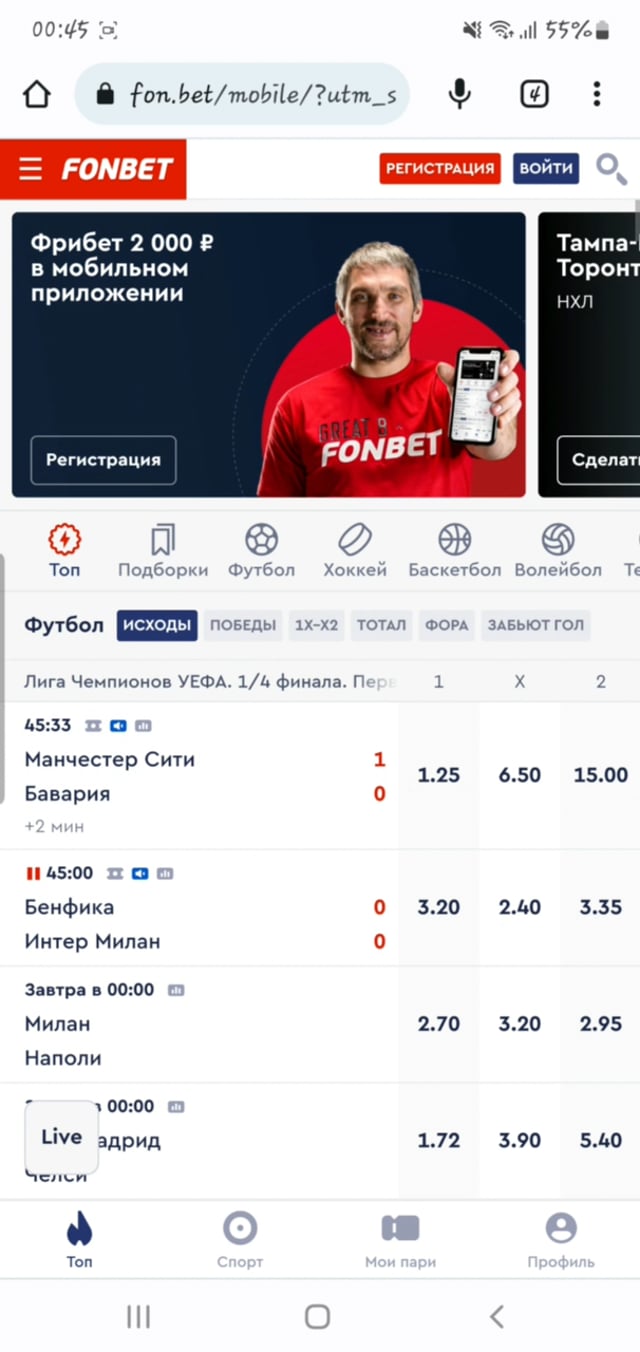Viewport: 640px width, 1352px height.
Task: Open the browser's tab switcher
Action: pyautogui.click(x=535, y=95)
